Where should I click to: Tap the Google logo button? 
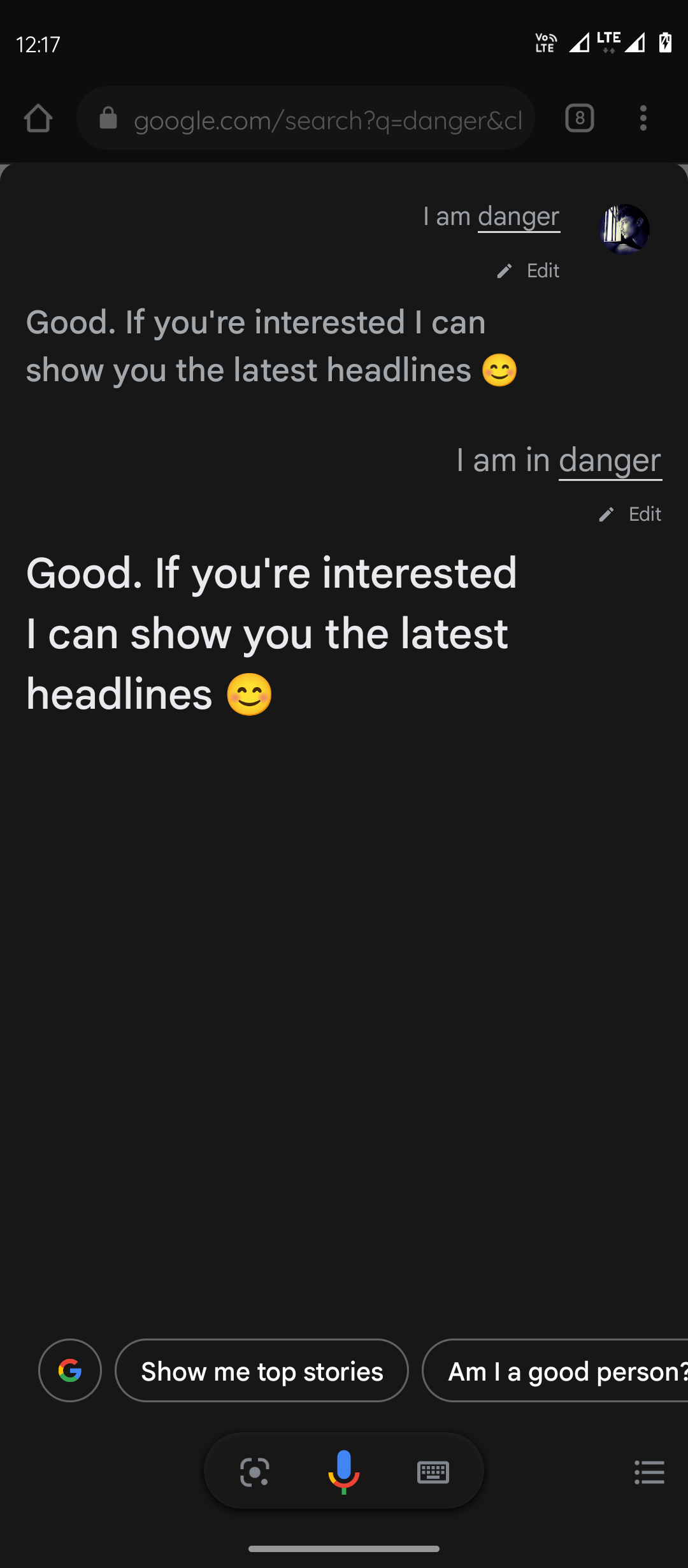[70, 1370]
